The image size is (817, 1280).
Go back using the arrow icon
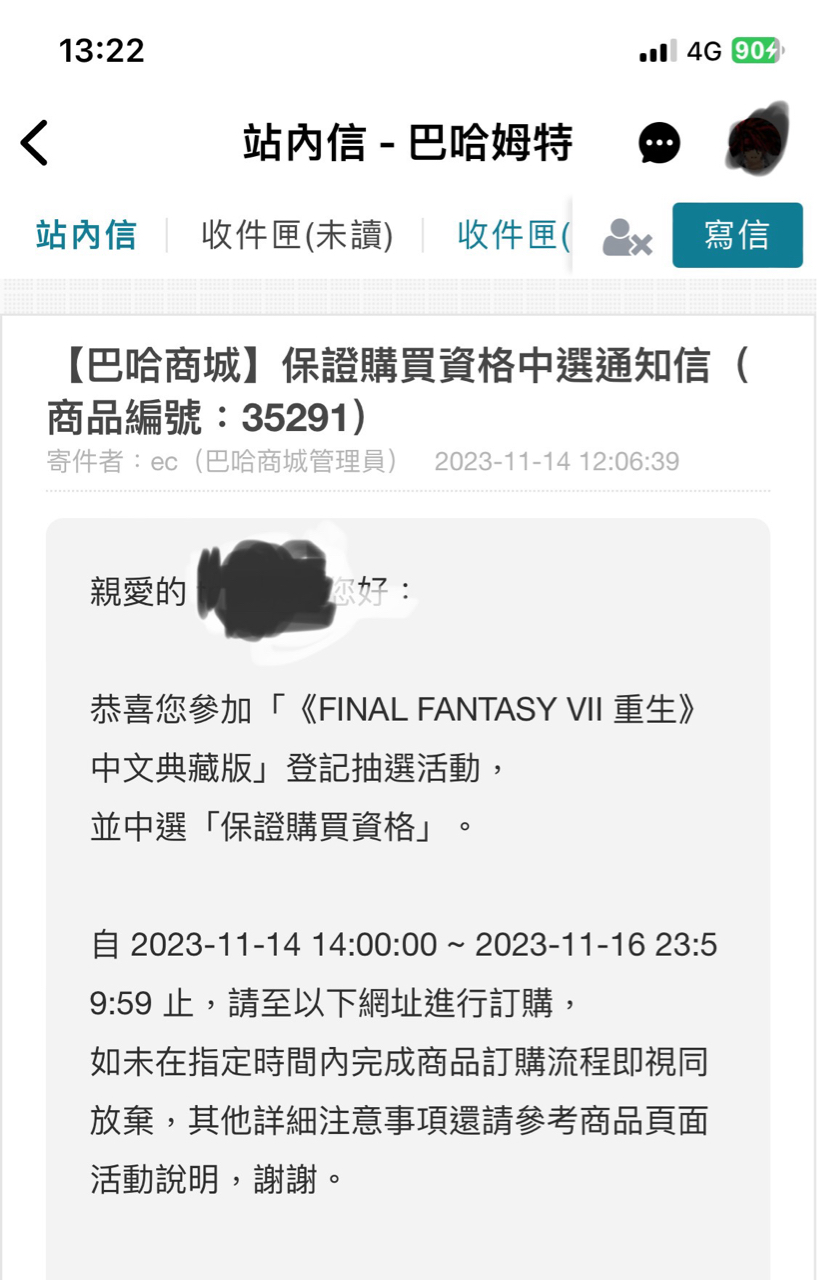[x=35, y=143]
